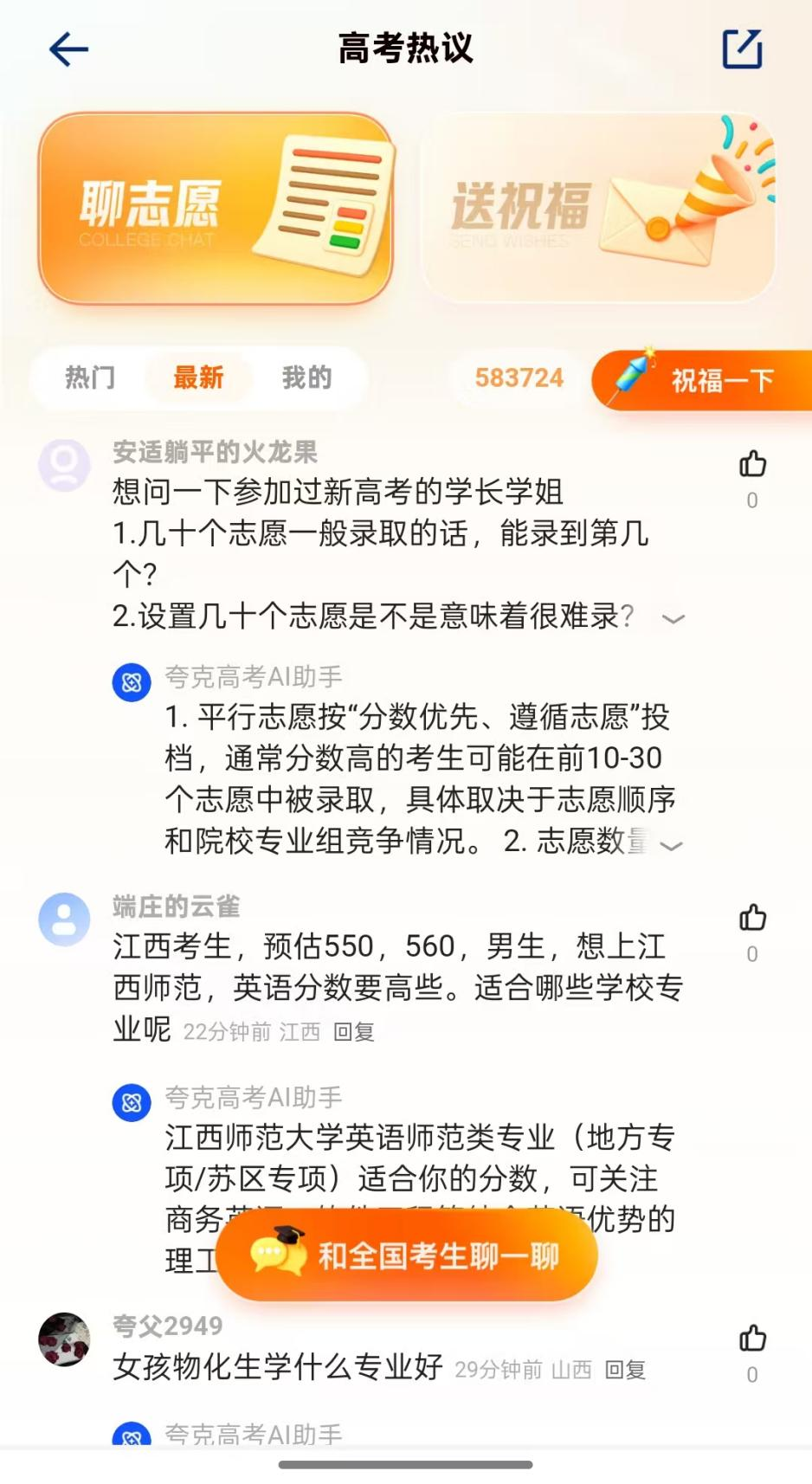Screen dimensions: 812x1484
Task: Tap 和全国考生聊一聊 floating button
Action: (x=407, y=1255)
